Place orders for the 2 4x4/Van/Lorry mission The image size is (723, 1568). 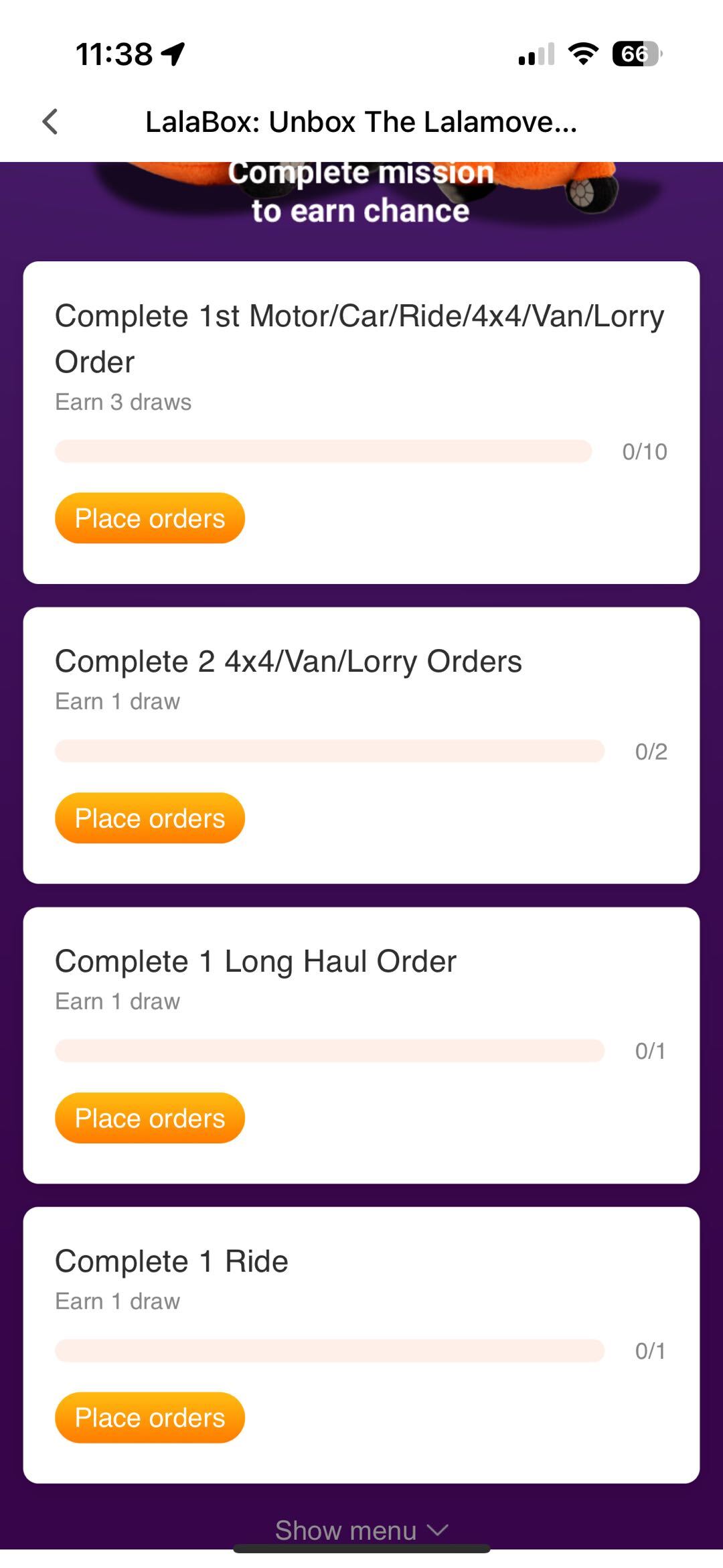pyautogui.click(x=150, y=818)
